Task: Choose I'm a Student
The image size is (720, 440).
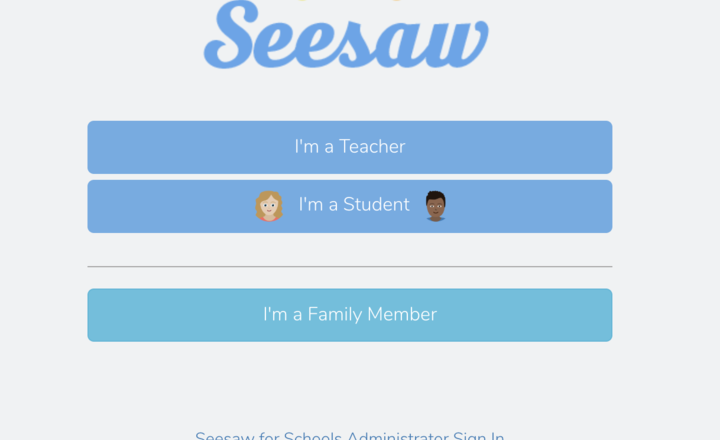Action: (349, 205)
